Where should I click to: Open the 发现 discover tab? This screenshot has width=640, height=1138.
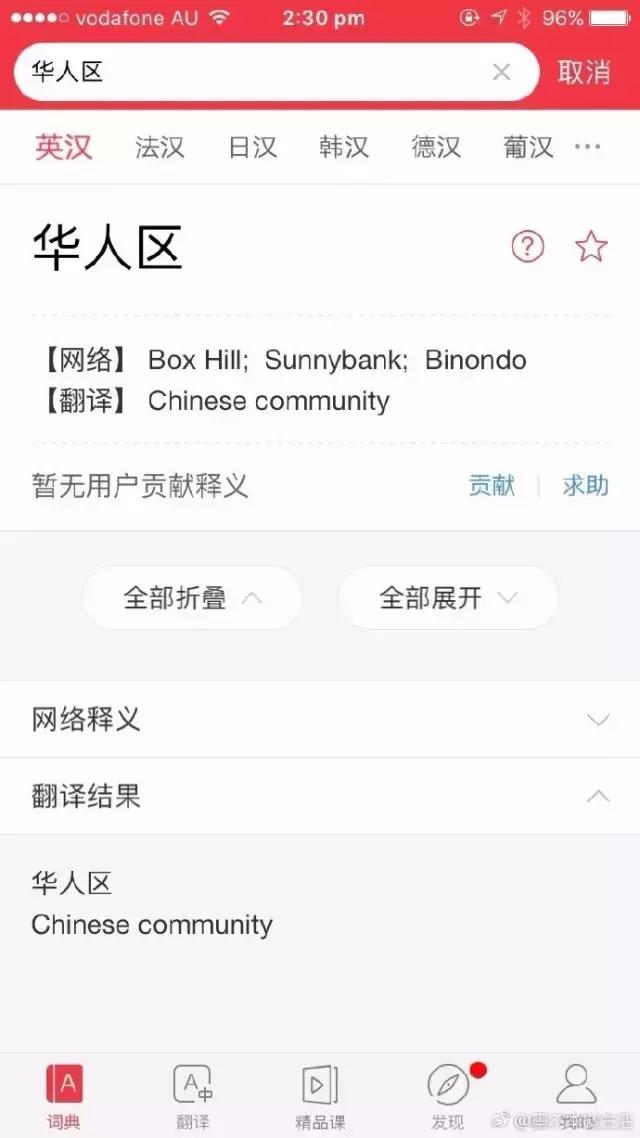point(448,1095)
